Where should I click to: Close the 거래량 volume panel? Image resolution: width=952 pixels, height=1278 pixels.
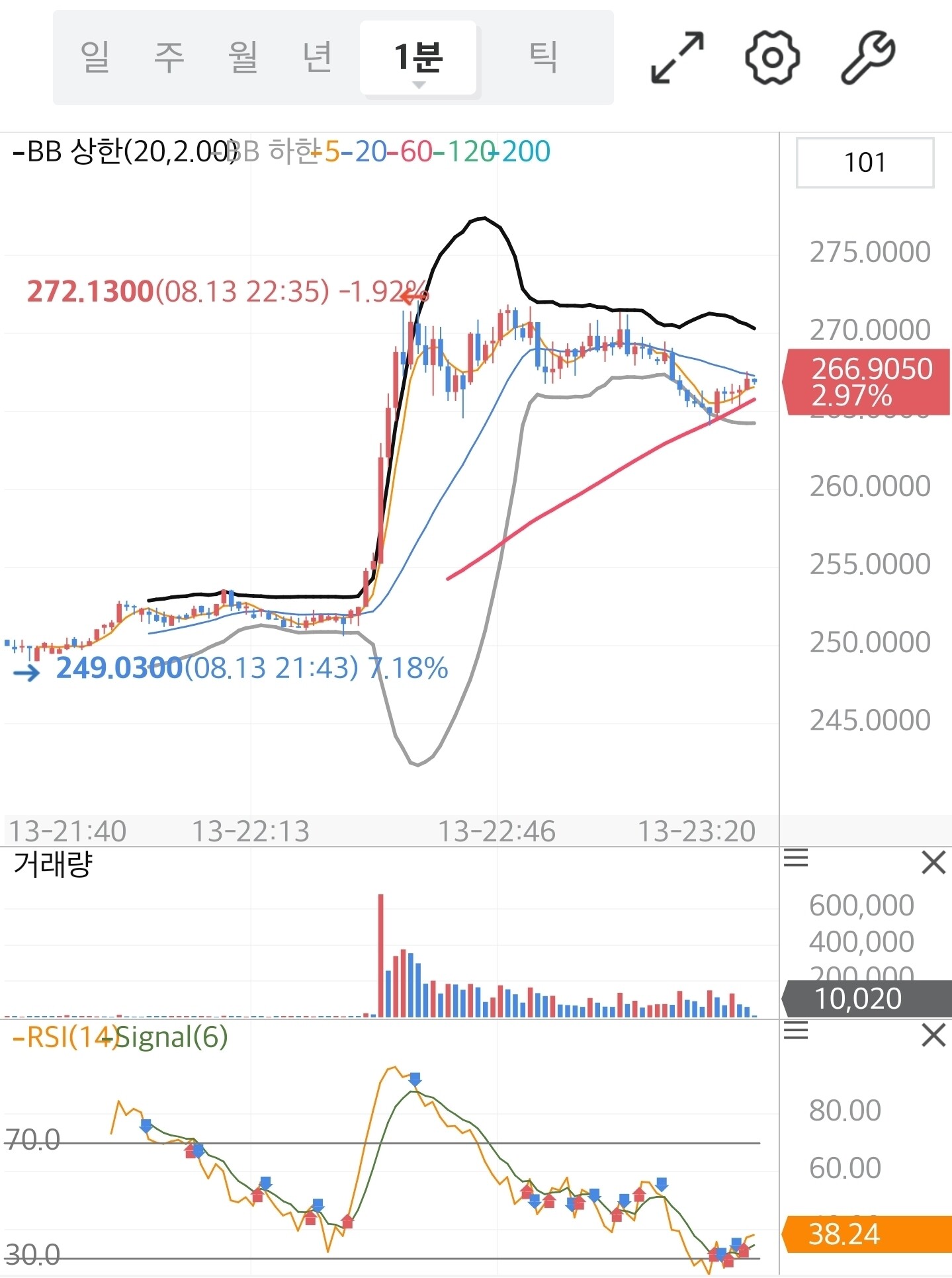point(933,863)
